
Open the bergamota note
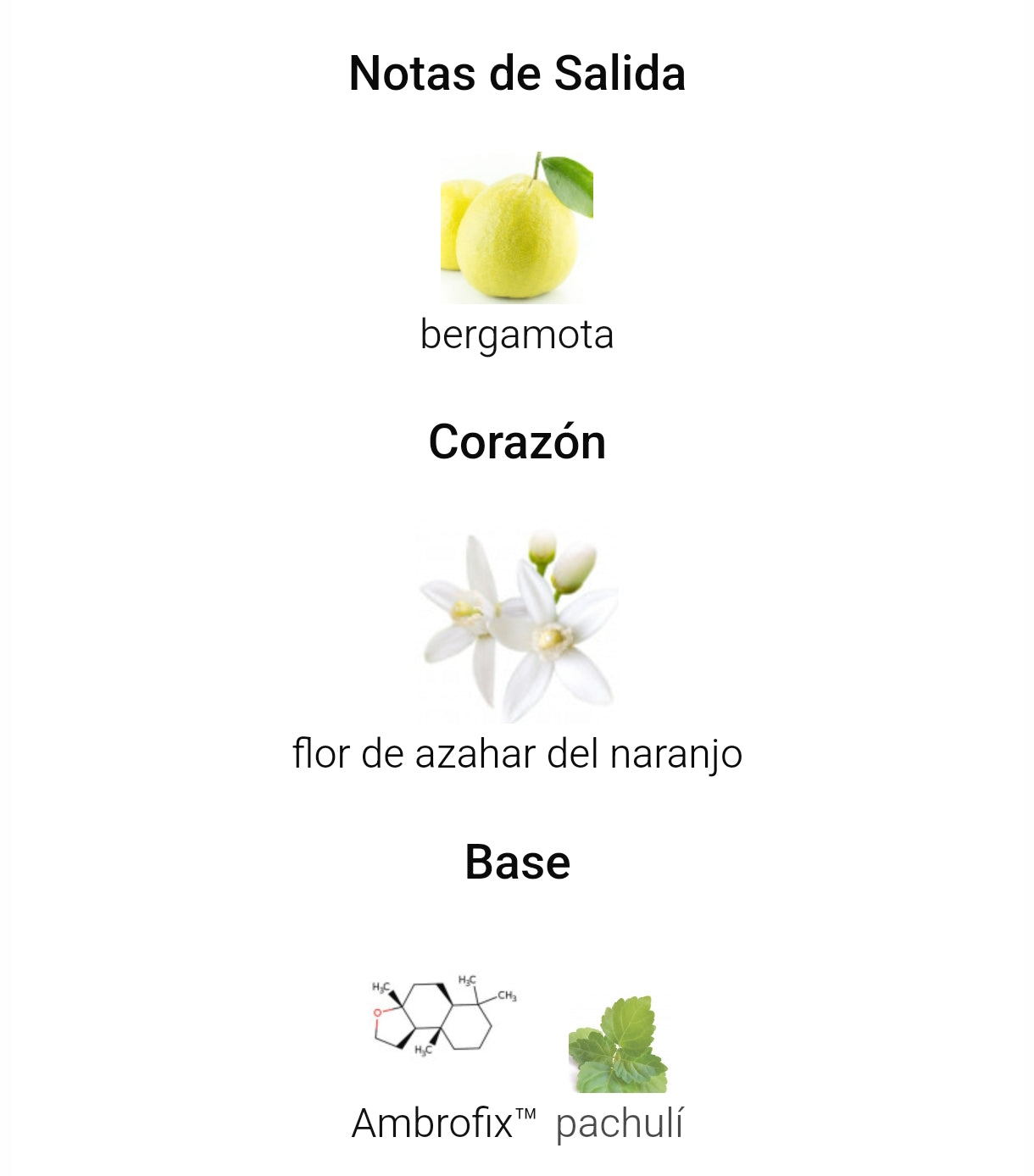tap(516, 229)
